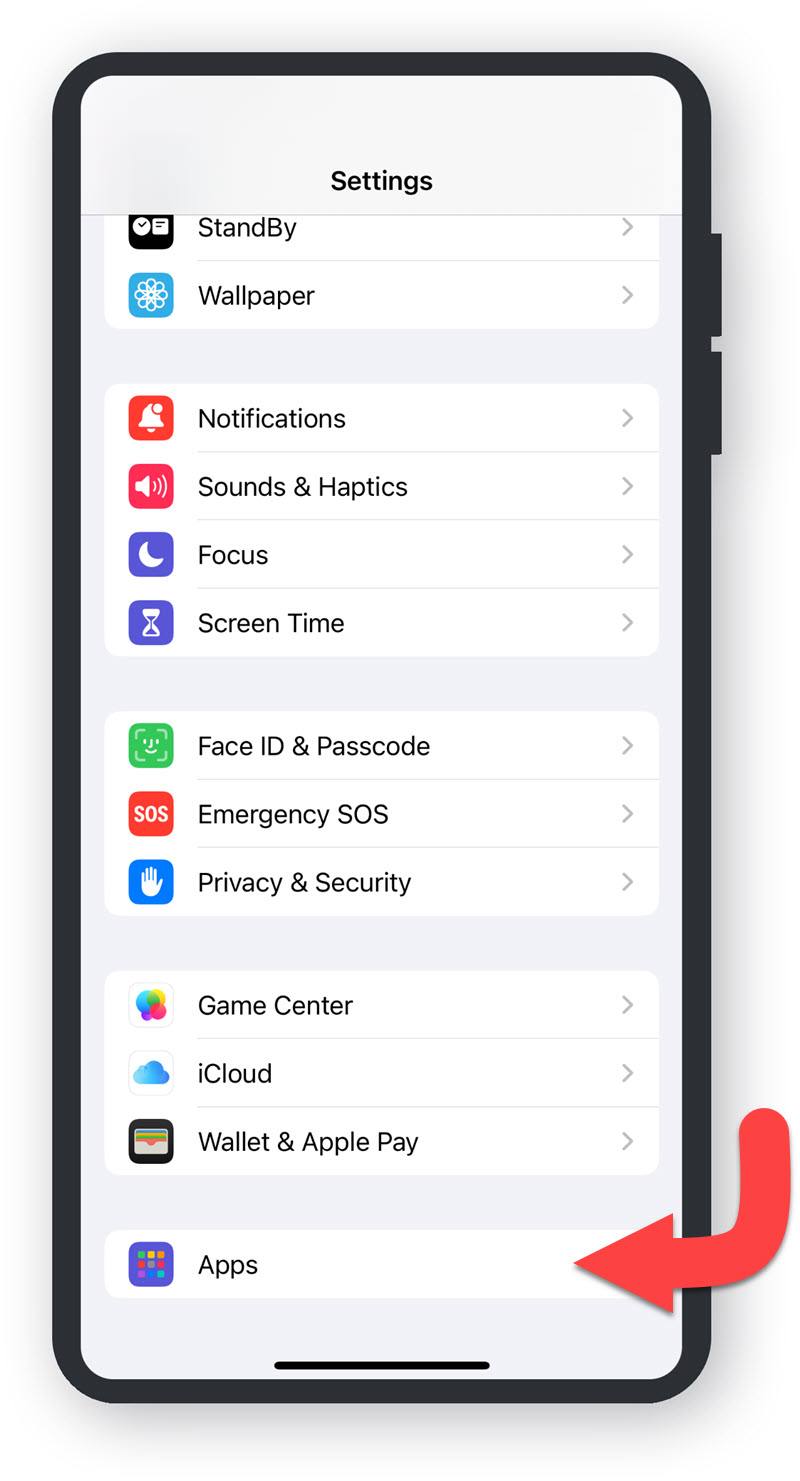Go to iCloud settings
This screenshot has width=800, height=1481.
click(380, 1073)
